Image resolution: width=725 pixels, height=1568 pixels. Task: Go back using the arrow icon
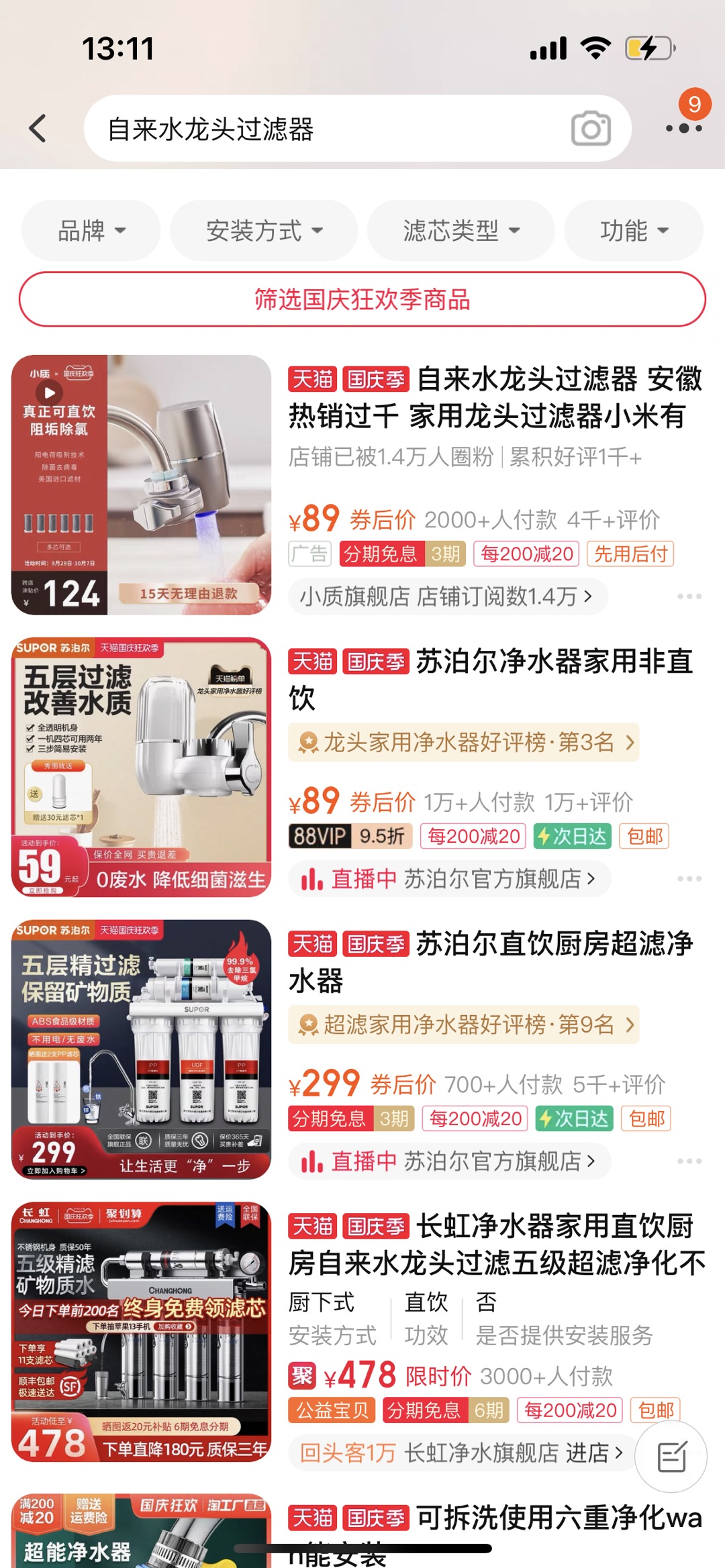[x=38, y=128]
